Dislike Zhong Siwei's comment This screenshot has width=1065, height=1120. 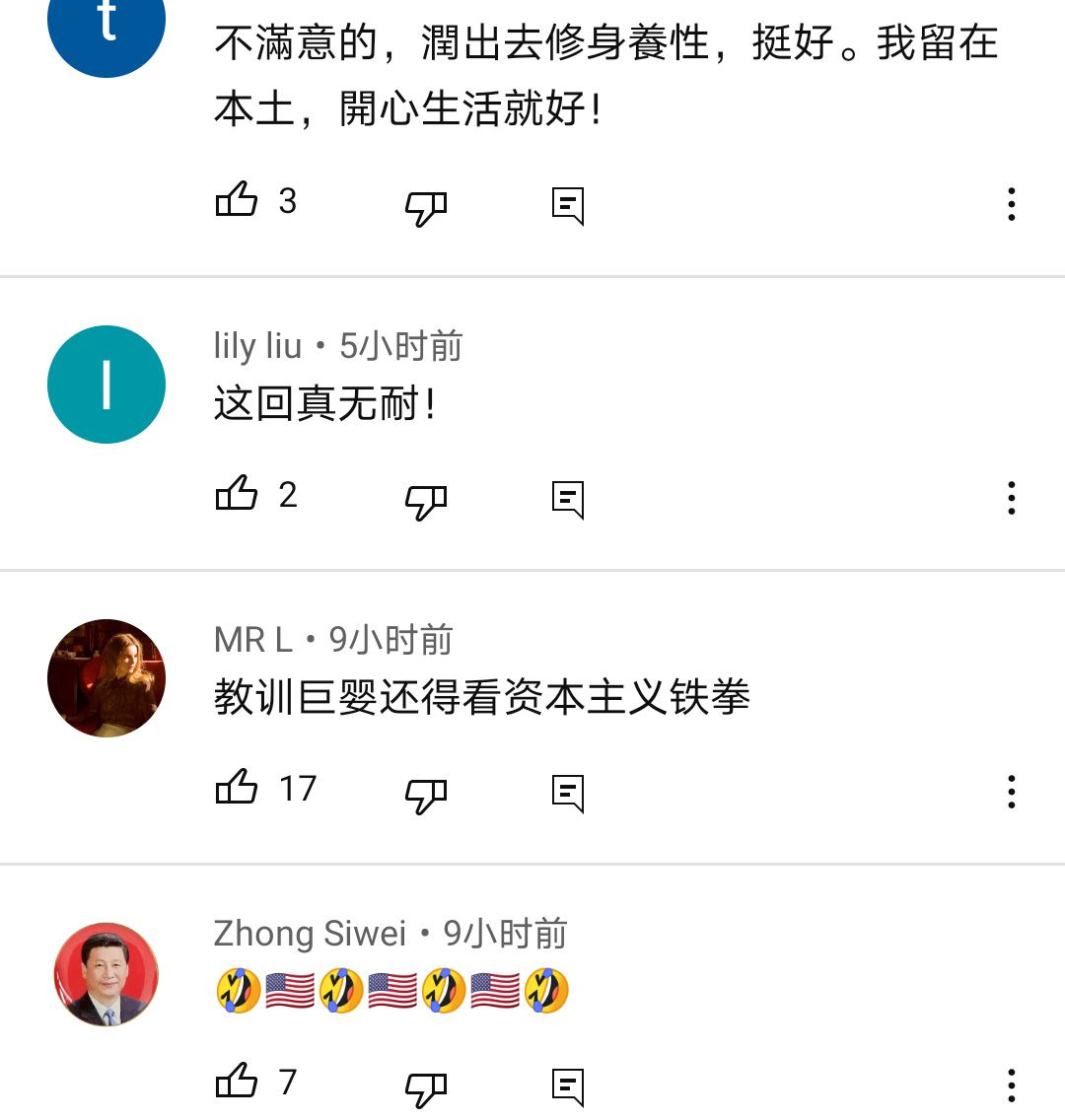coord(426,1088)
